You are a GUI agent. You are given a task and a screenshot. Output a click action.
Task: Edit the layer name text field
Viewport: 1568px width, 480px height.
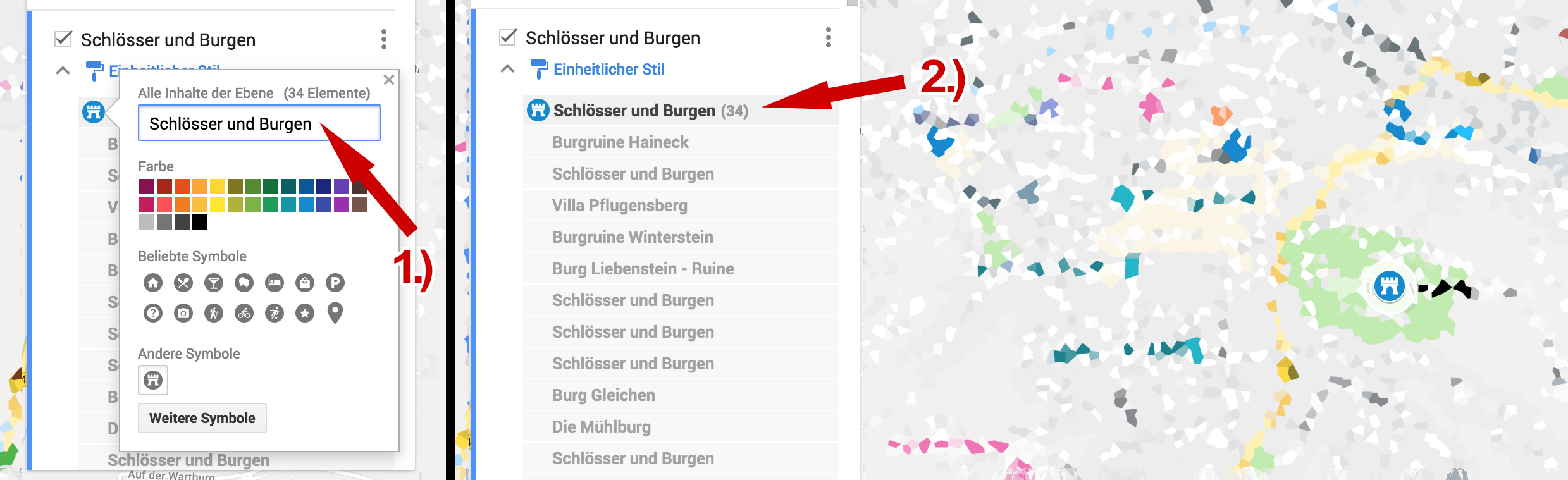259,123
